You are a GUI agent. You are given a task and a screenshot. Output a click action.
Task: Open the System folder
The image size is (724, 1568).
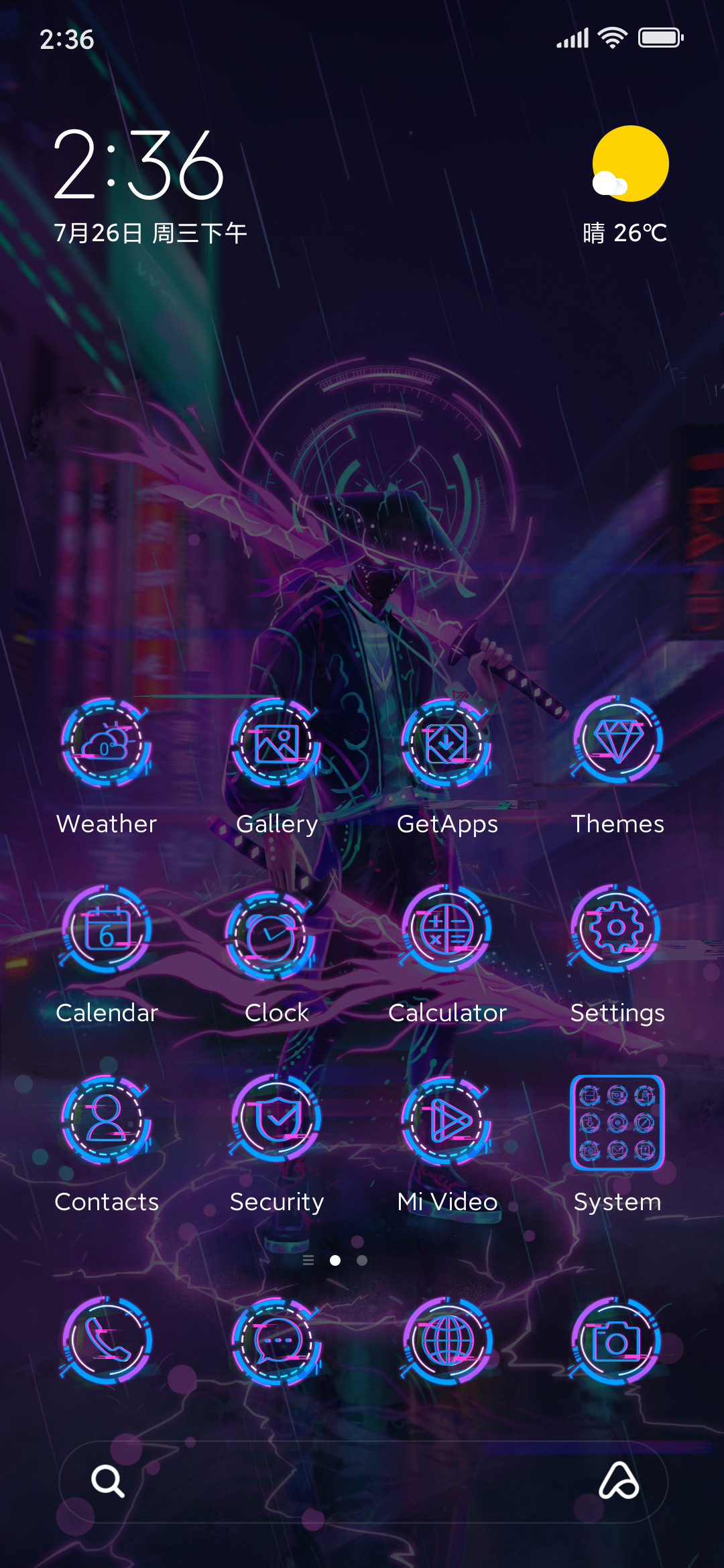click(x=617, y=1122)
